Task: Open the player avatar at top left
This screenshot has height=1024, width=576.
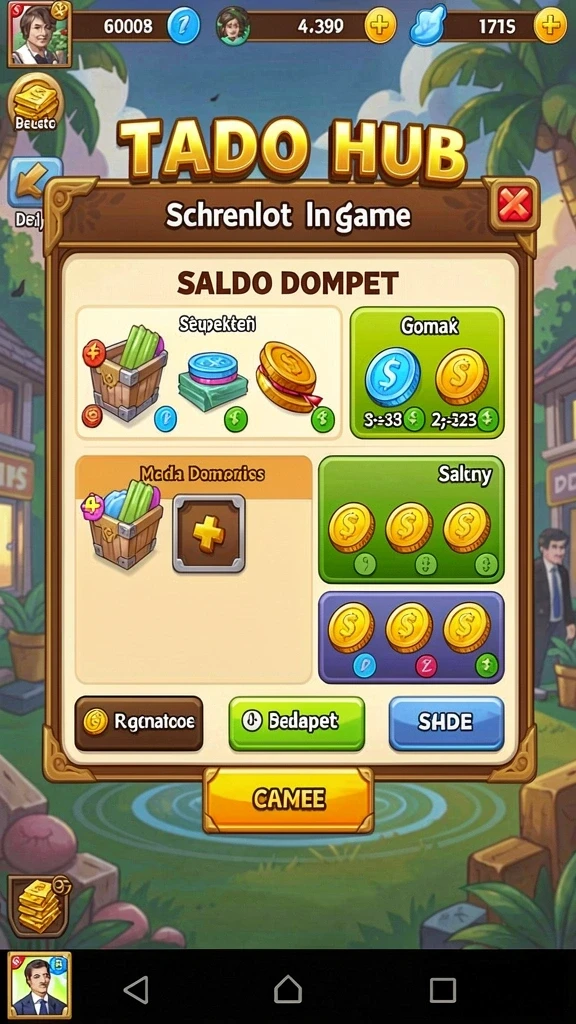Action: tap(39, 33)
